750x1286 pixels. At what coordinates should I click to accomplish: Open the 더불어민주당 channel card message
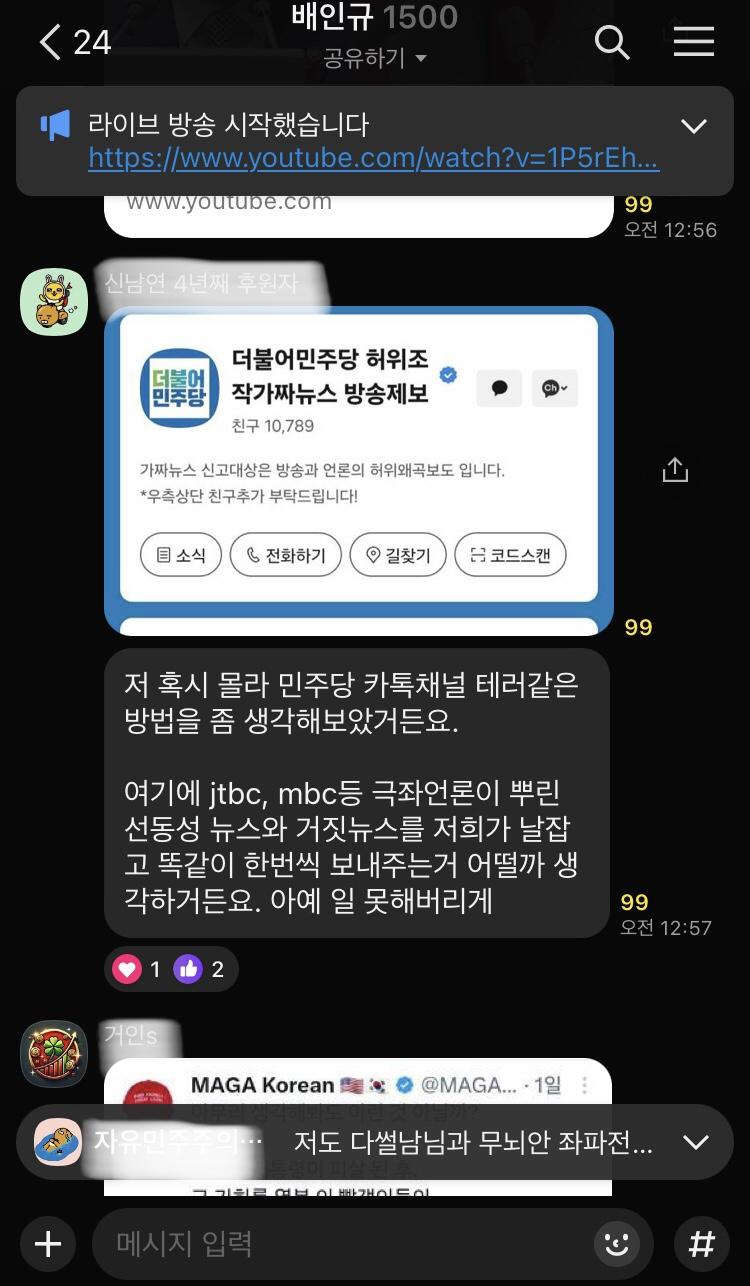click(x=358, y=470)
